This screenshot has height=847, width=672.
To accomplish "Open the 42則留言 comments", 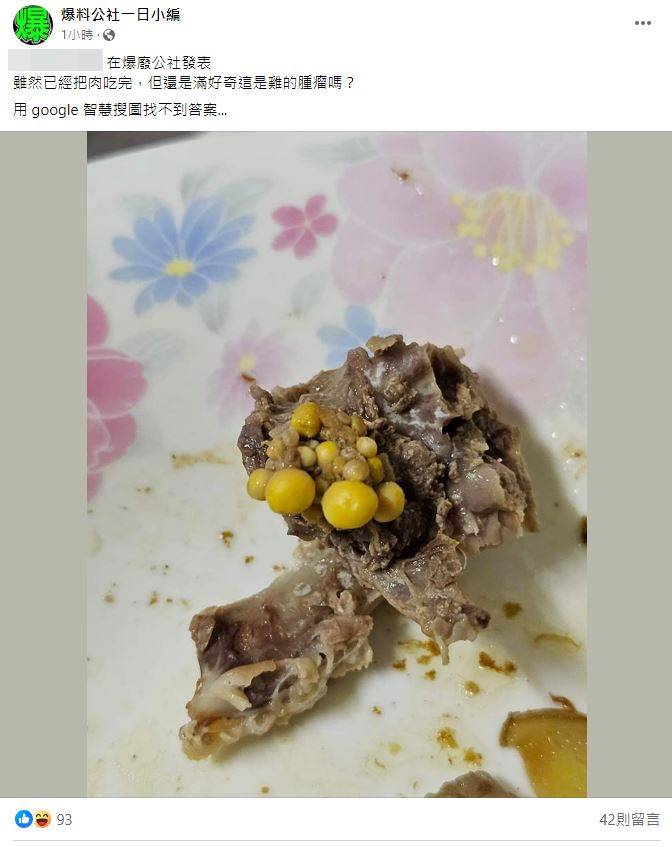I will point(629,819).
